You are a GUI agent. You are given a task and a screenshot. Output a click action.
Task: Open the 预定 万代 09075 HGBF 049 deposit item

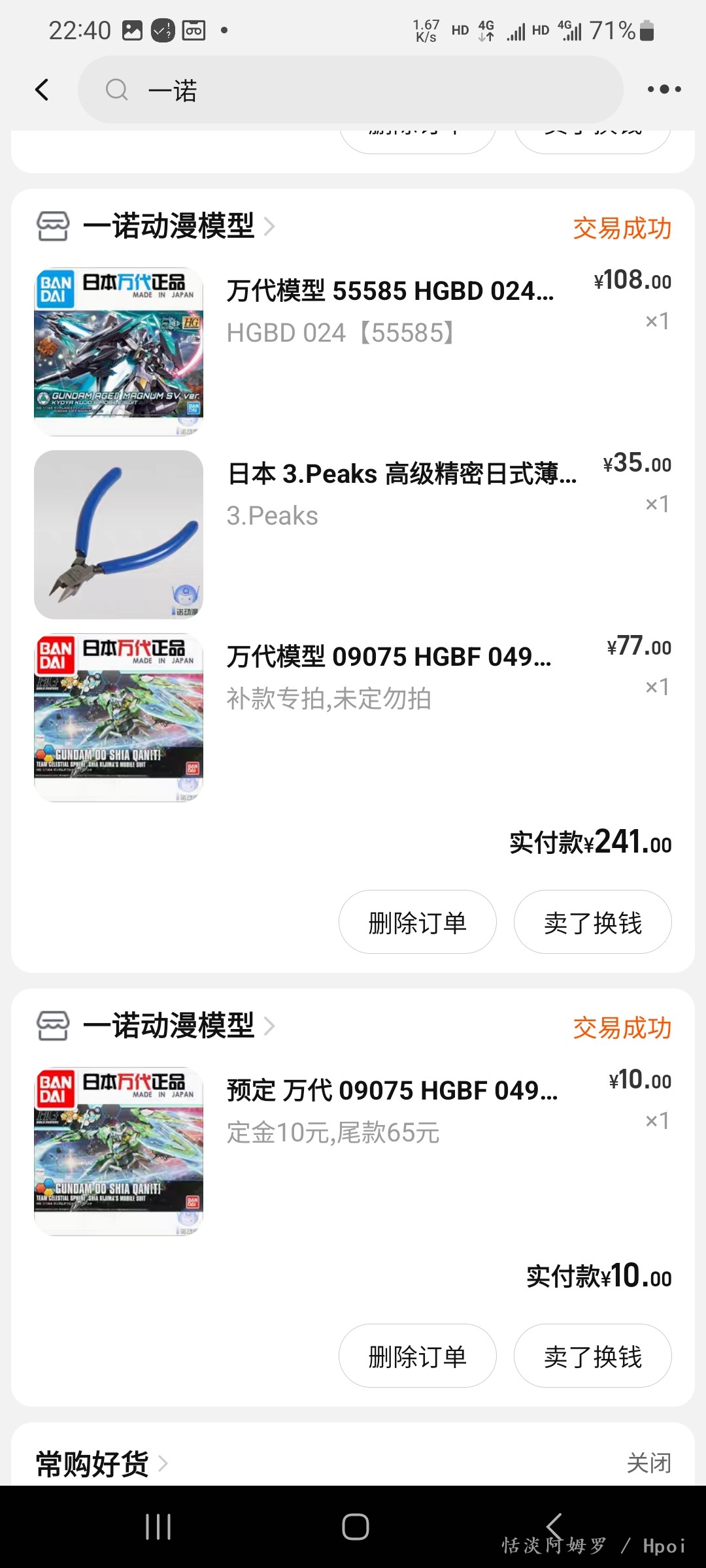(392, 1091)
